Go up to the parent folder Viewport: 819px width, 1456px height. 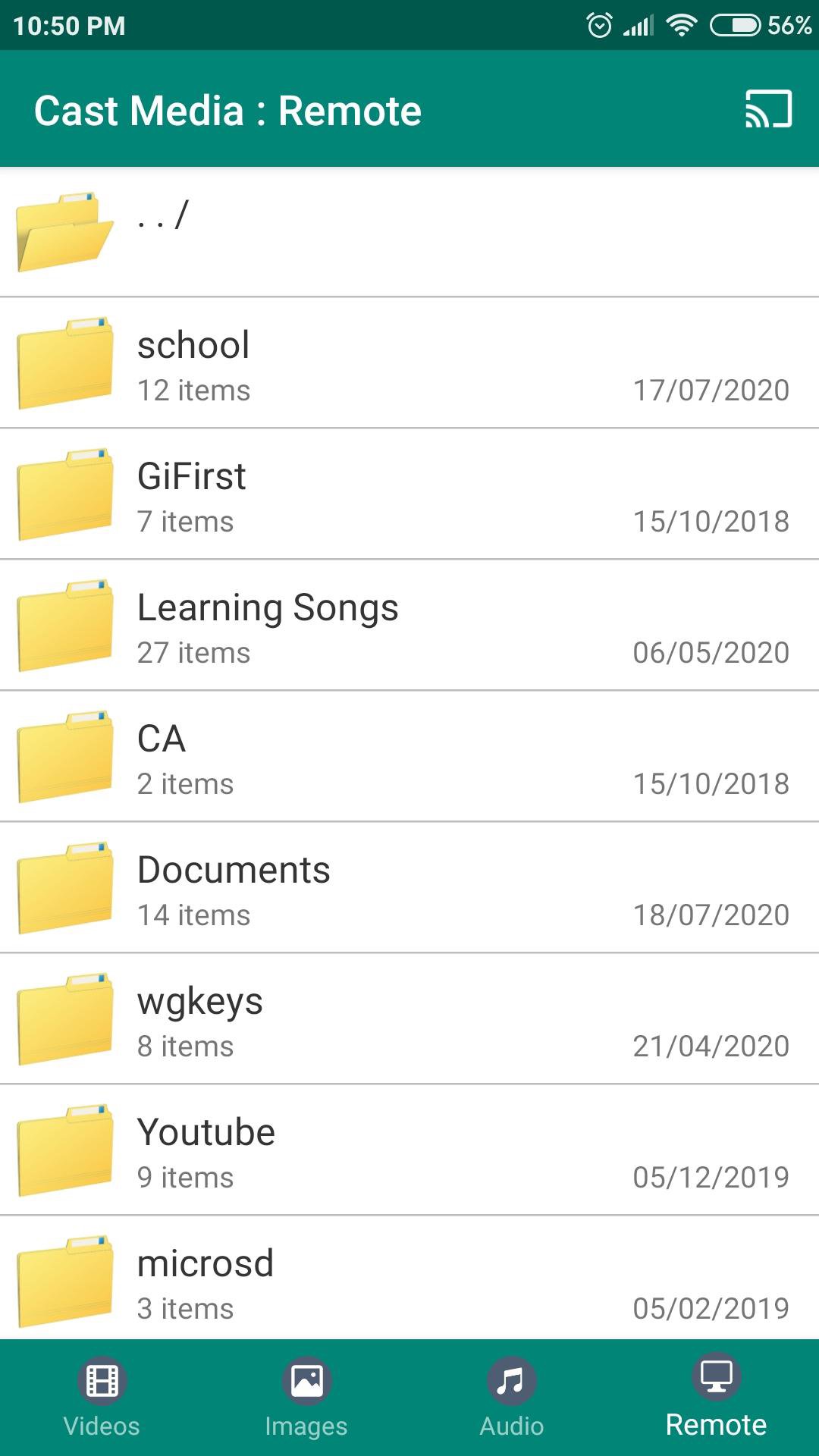click(409, 232)
